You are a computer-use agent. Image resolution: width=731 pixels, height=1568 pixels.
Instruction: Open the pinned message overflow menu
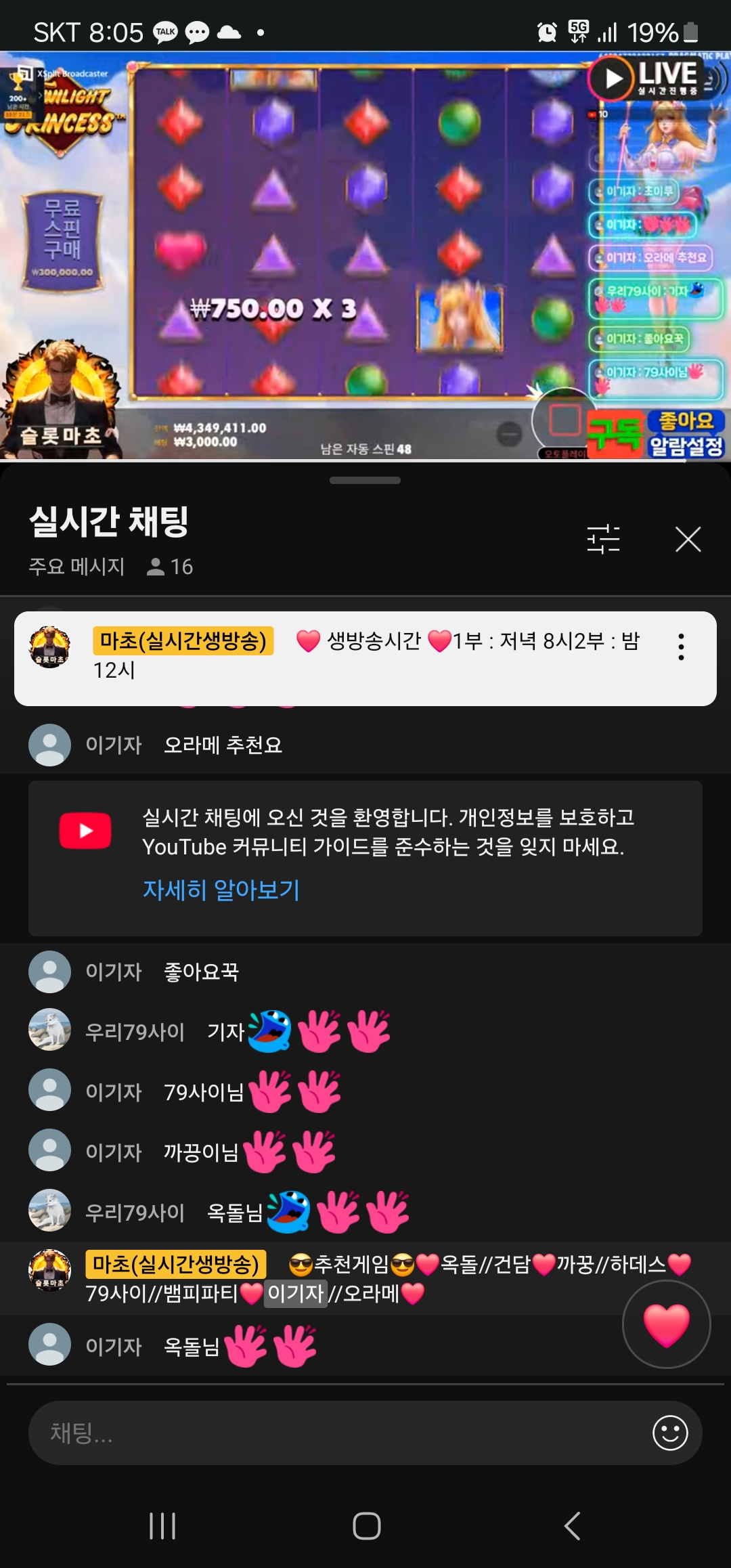coord(681,647)
